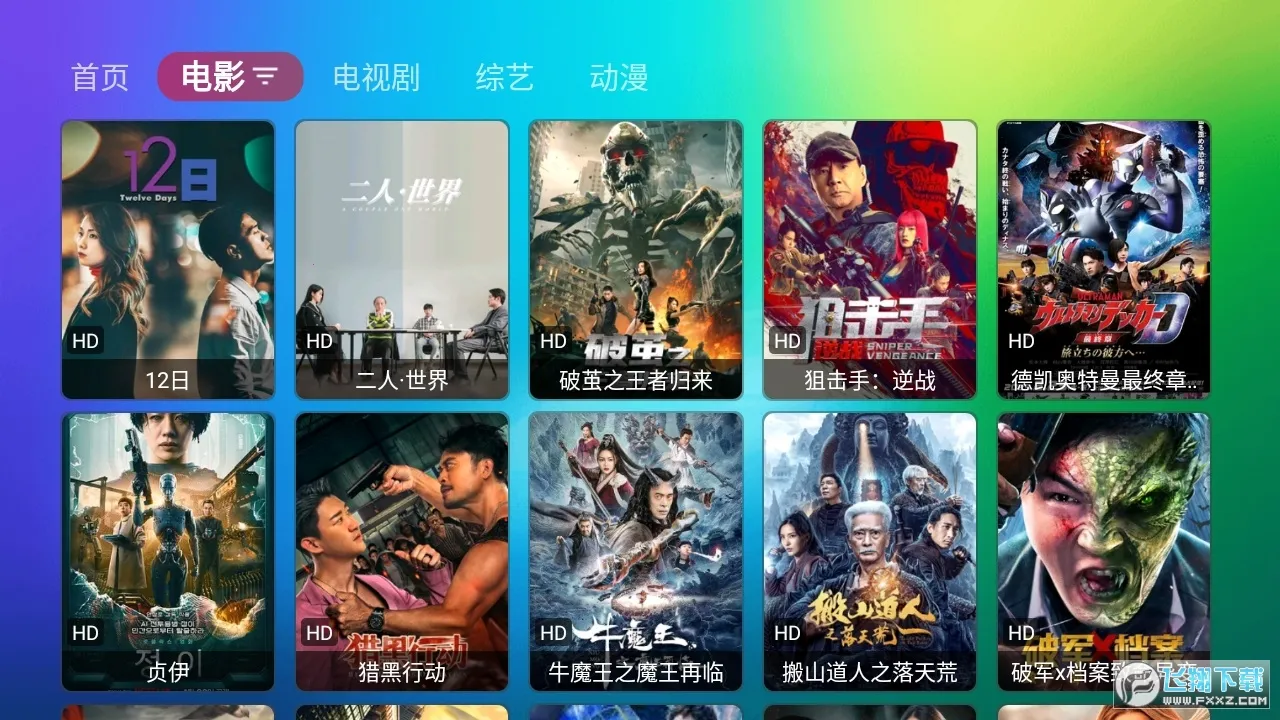
Task: Switch to the 首页 tab
Action: point(100,77)
